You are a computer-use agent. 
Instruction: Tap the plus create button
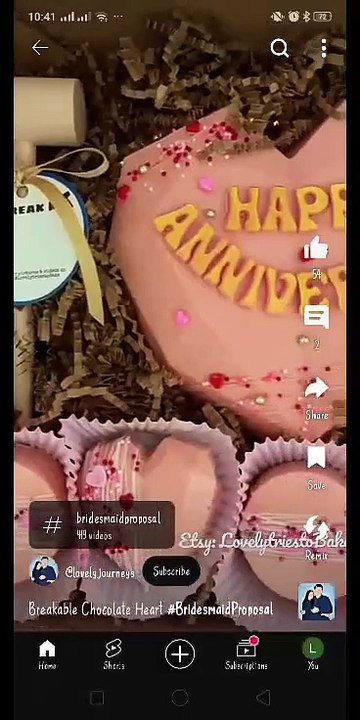tap(180, 653)
